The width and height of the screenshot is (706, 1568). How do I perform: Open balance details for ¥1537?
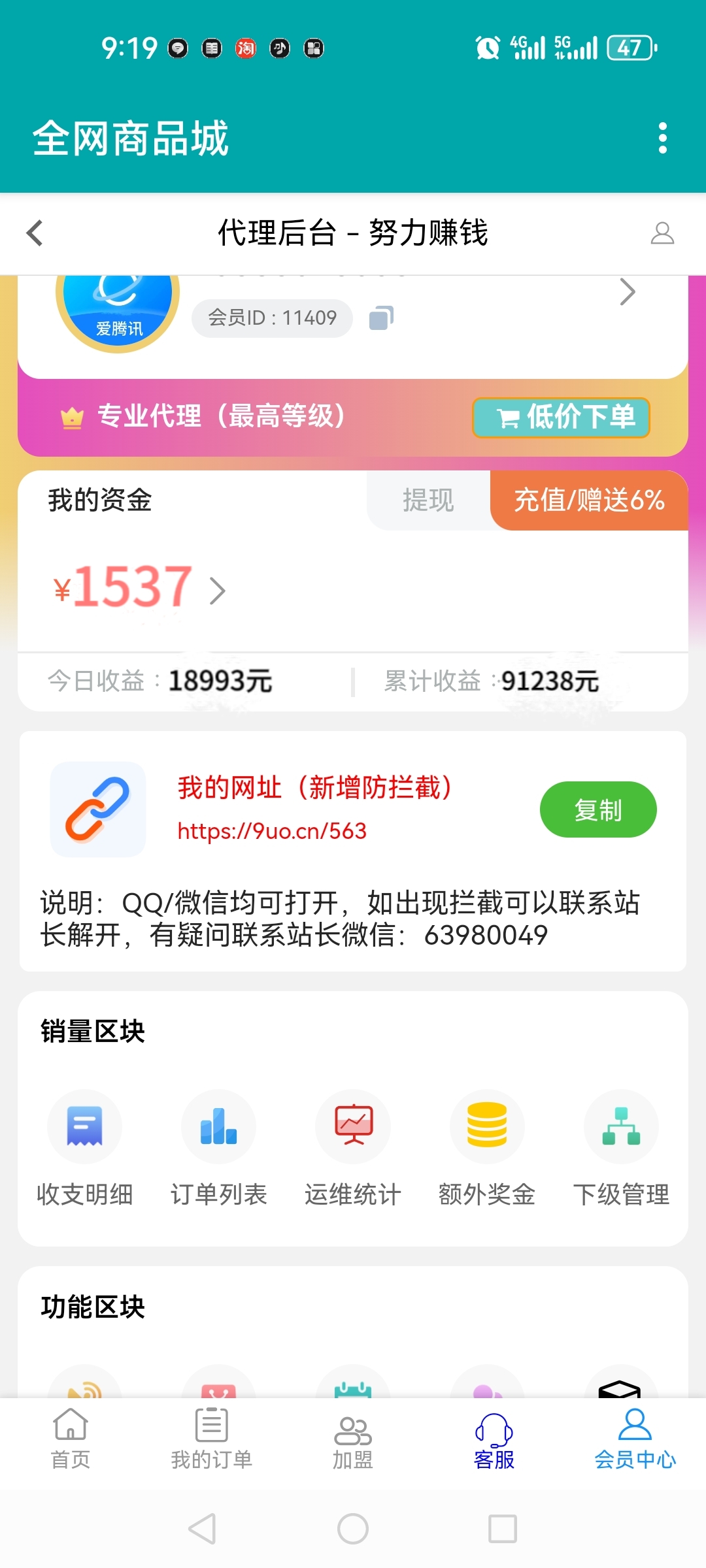(139, 587)
